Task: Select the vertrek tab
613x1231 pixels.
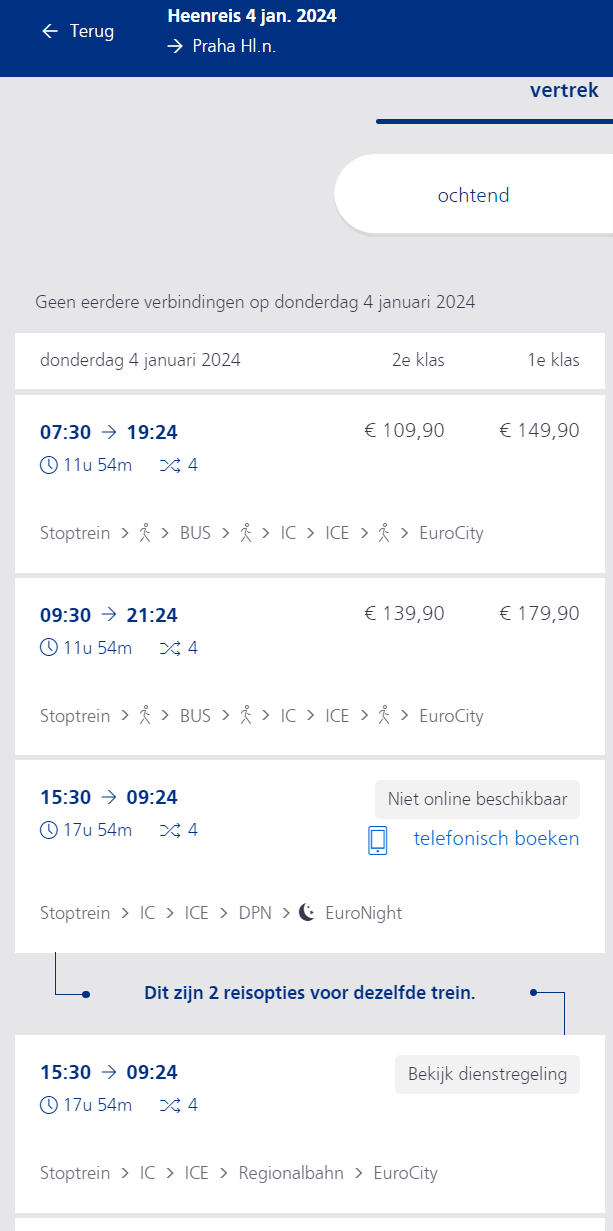Action: (564, 91)
